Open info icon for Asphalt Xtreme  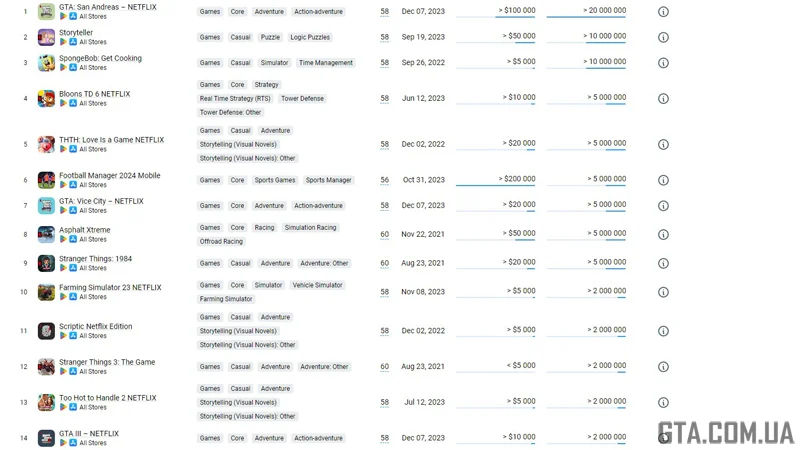[x=663, y=235]
